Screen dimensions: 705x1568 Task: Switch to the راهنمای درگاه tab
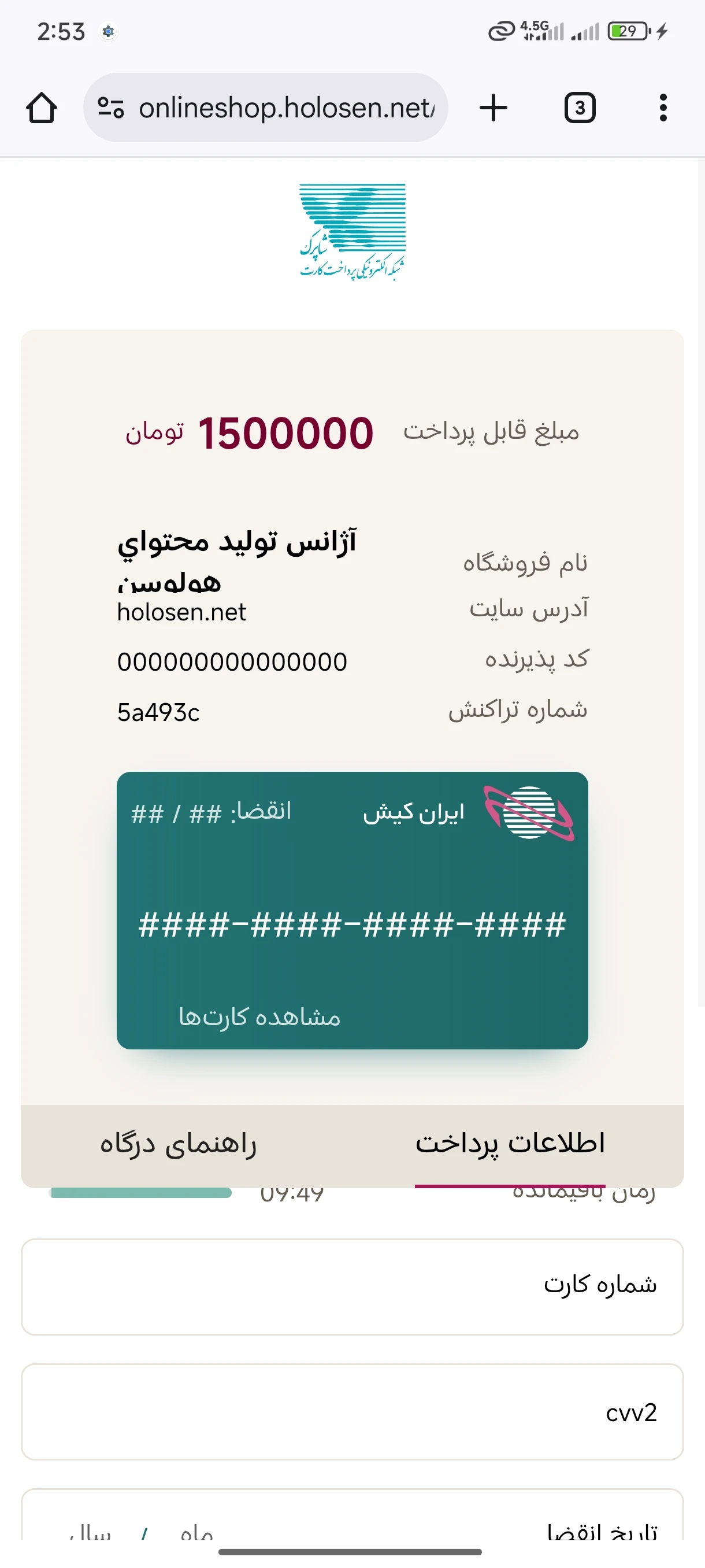[x=178, y=1144]
